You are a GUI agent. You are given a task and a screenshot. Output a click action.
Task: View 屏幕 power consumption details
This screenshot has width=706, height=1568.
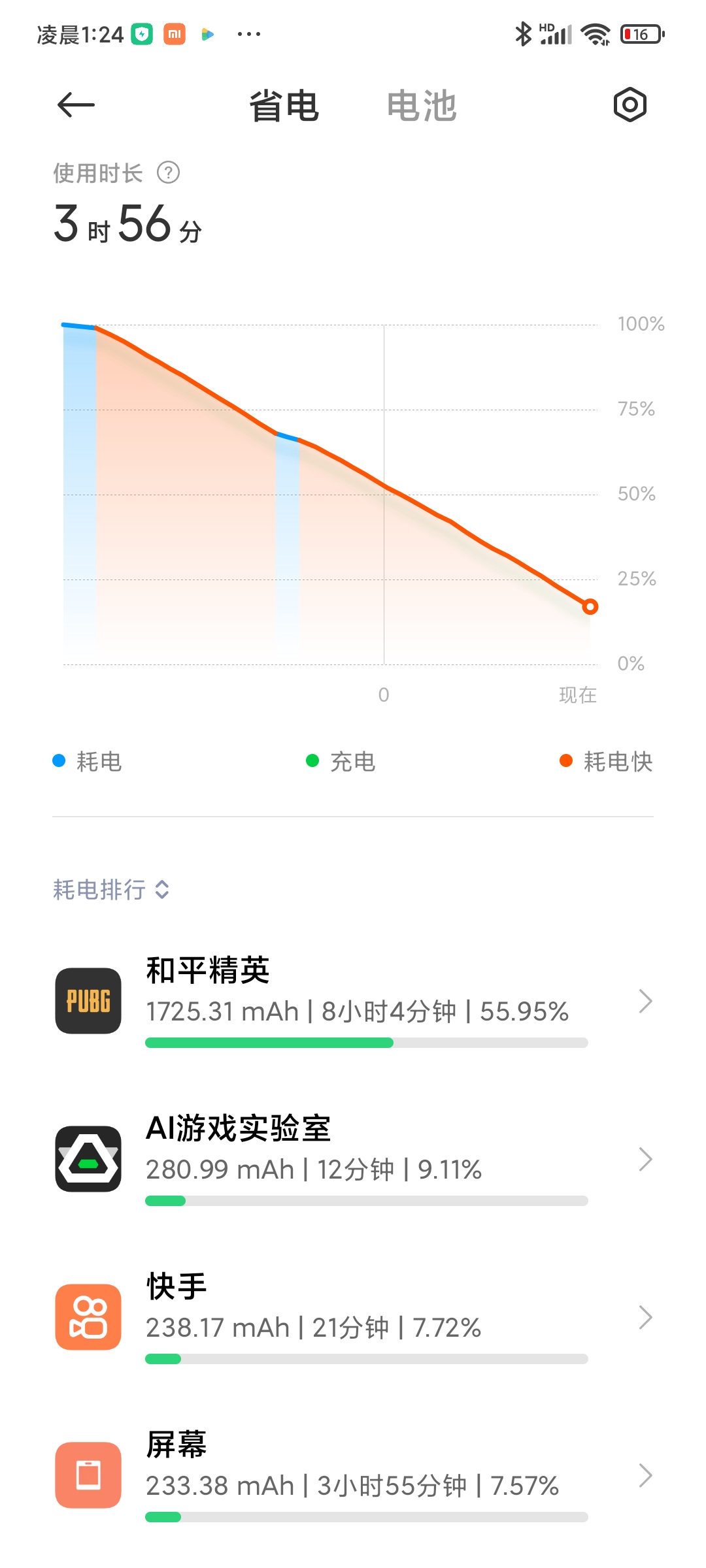pyautogui.click(x=353, y=1475)
